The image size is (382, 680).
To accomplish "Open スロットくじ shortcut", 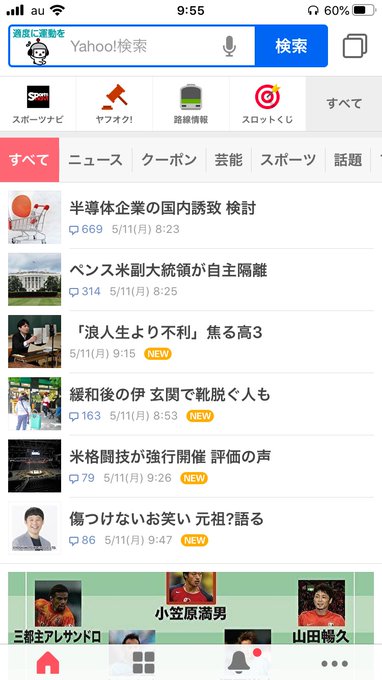I will (x=267, y=104).
